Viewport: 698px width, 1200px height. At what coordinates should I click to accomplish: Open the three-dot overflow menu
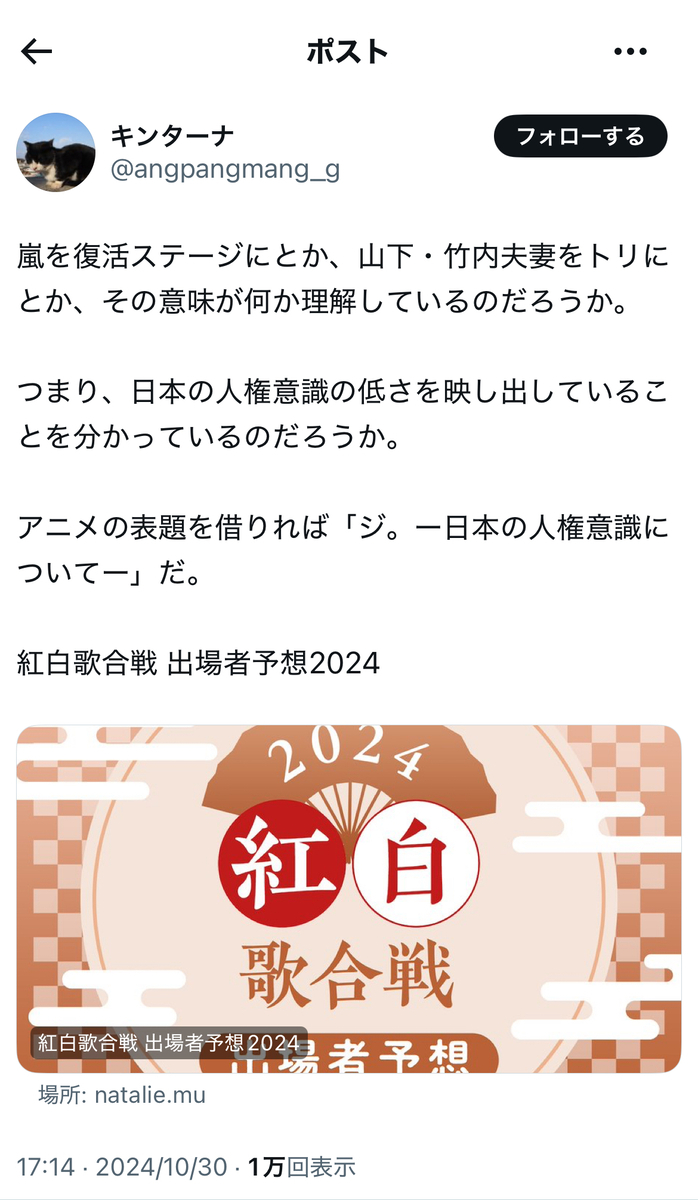click(632, 52)
